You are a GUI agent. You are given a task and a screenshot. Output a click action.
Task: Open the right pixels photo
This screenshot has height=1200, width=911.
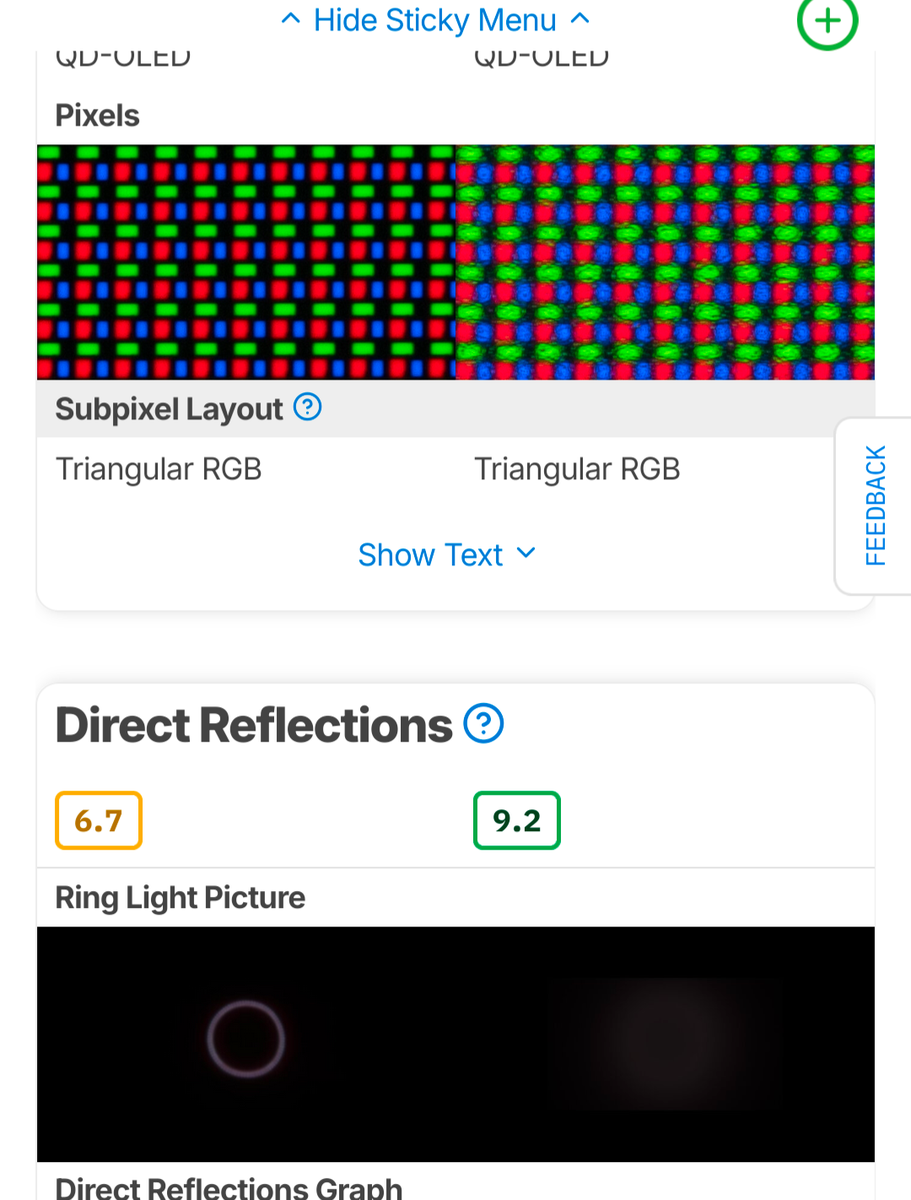(x=665, y=262)
